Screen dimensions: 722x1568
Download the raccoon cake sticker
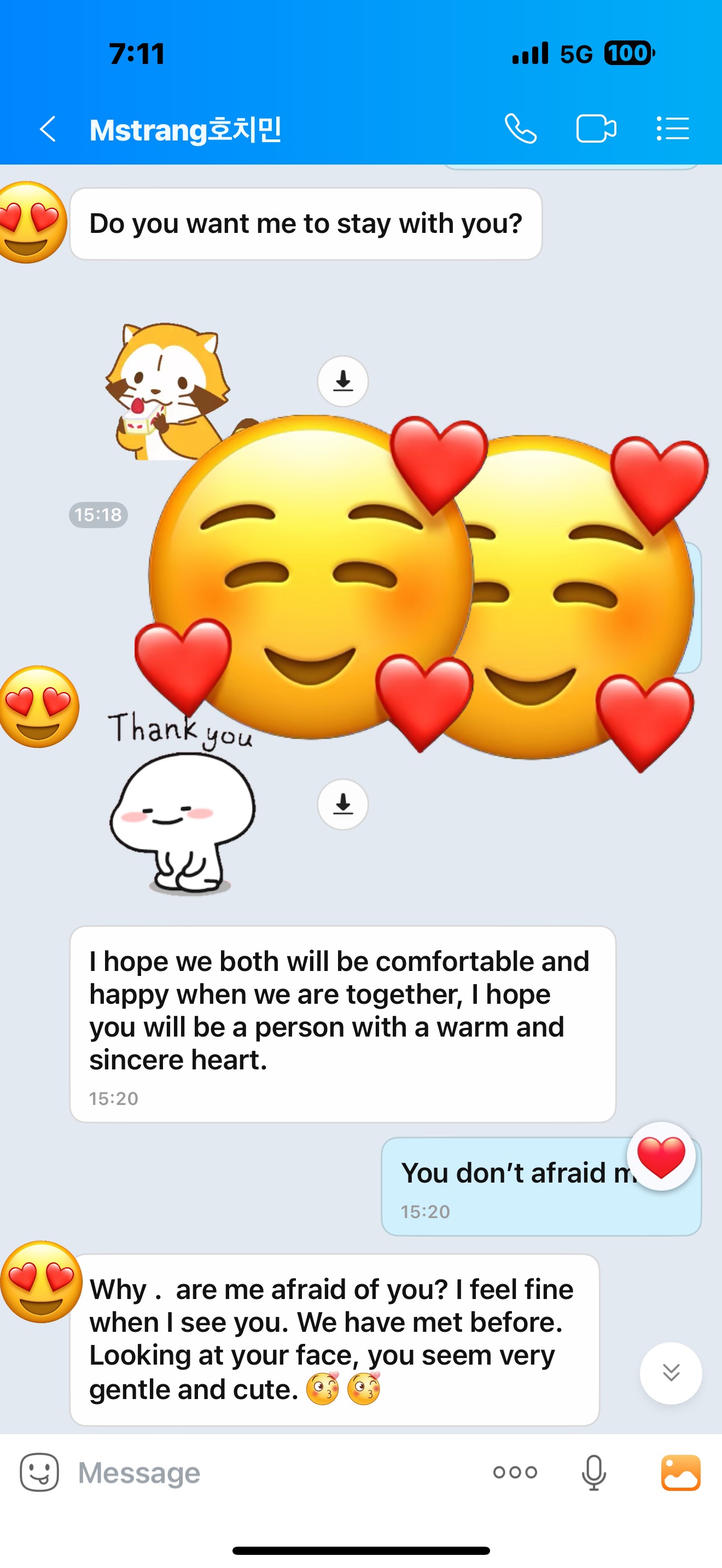[x=343, y=381]
